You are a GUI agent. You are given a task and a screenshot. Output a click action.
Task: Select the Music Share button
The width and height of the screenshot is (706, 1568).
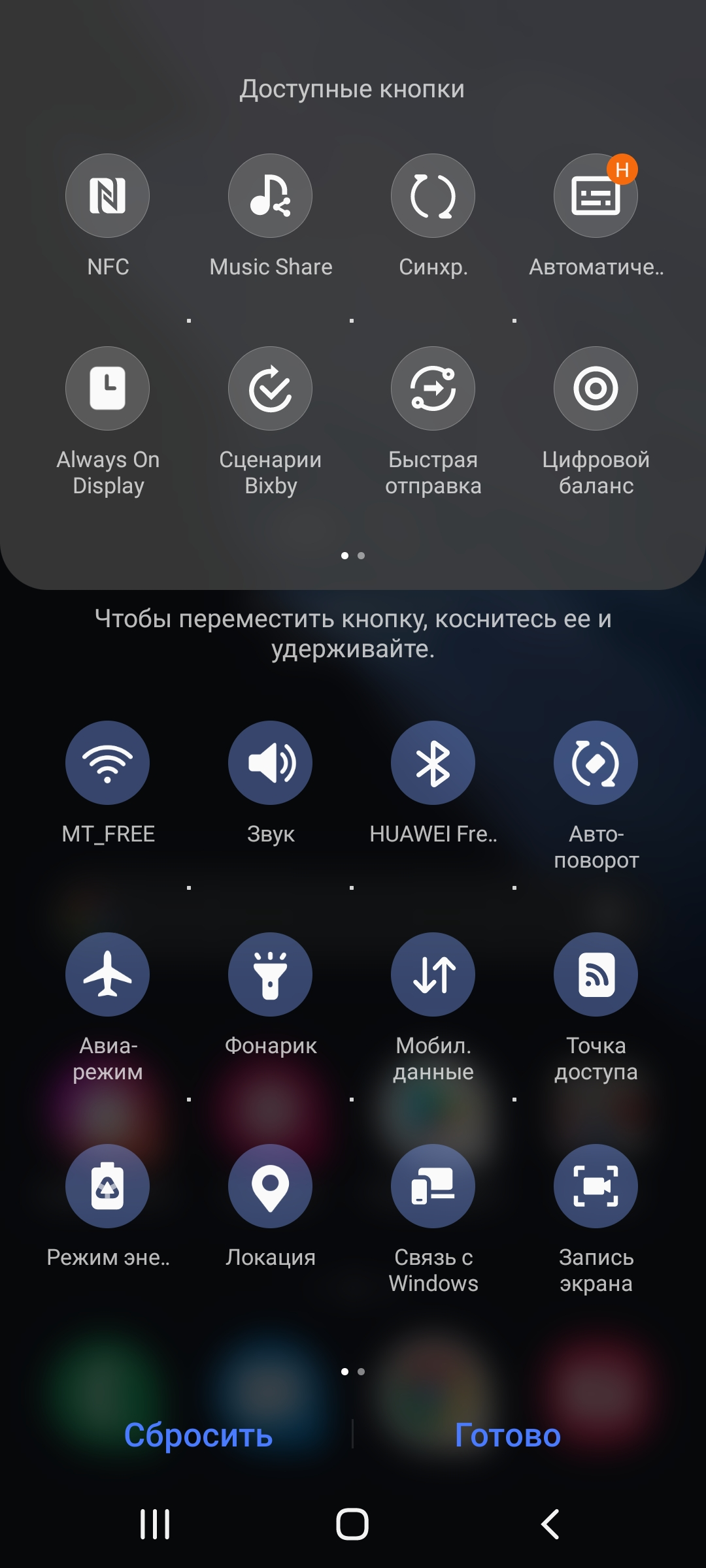270,195
